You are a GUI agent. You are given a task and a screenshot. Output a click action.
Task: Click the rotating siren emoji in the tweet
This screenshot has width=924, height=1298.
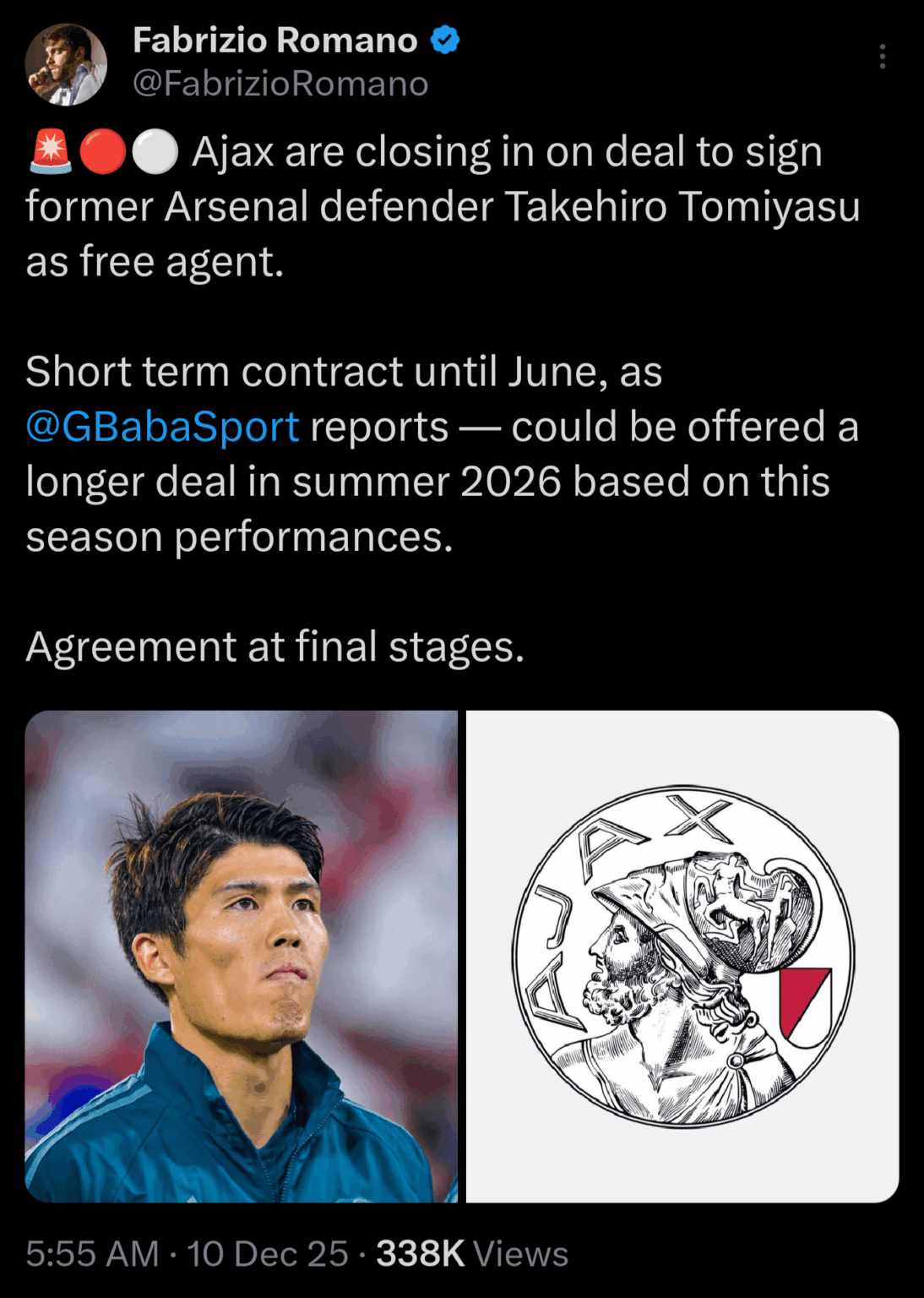(51, 152)
